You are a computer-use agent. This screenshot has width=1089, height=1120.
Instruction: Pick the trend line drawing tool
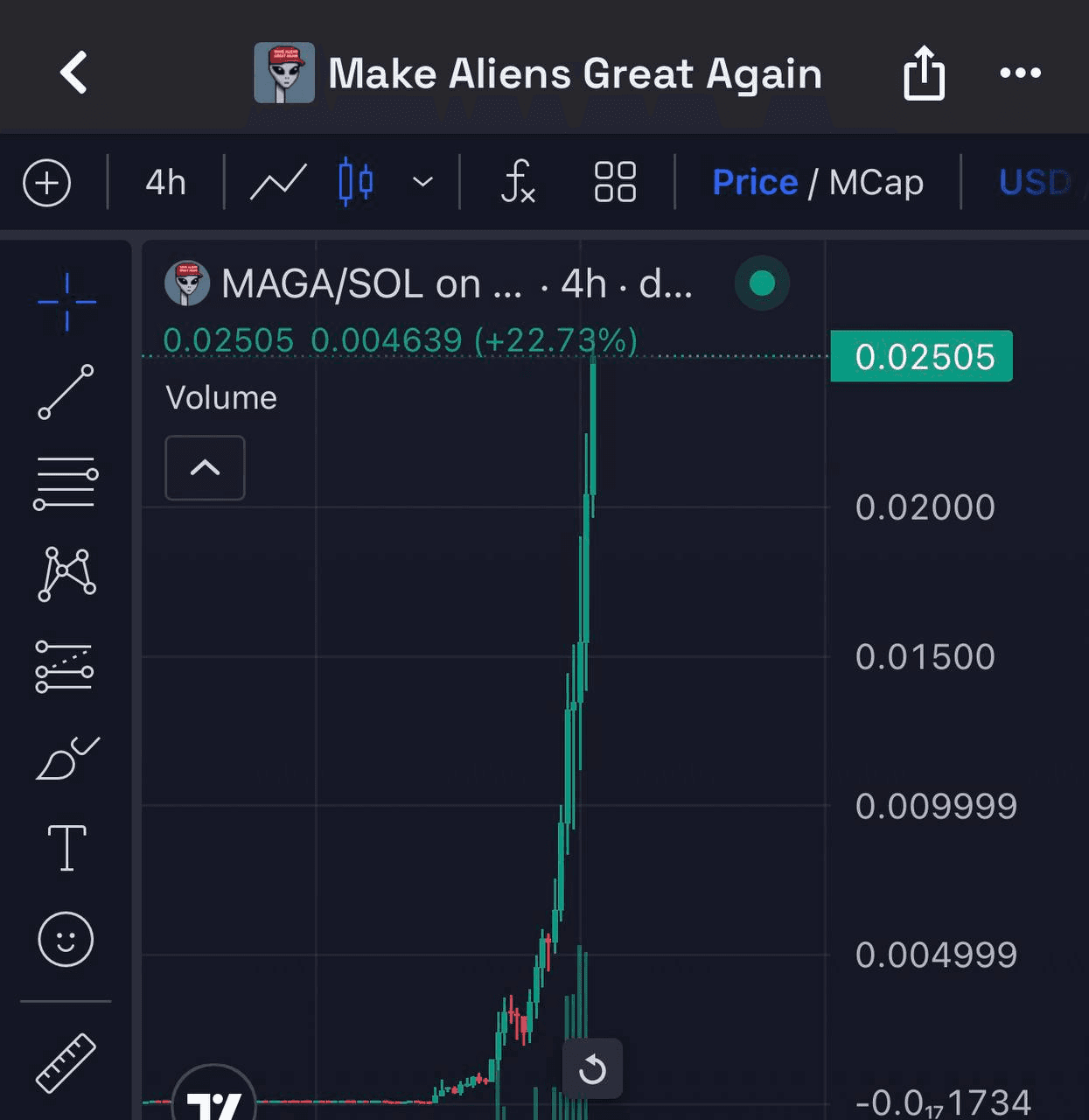[66, 392]
